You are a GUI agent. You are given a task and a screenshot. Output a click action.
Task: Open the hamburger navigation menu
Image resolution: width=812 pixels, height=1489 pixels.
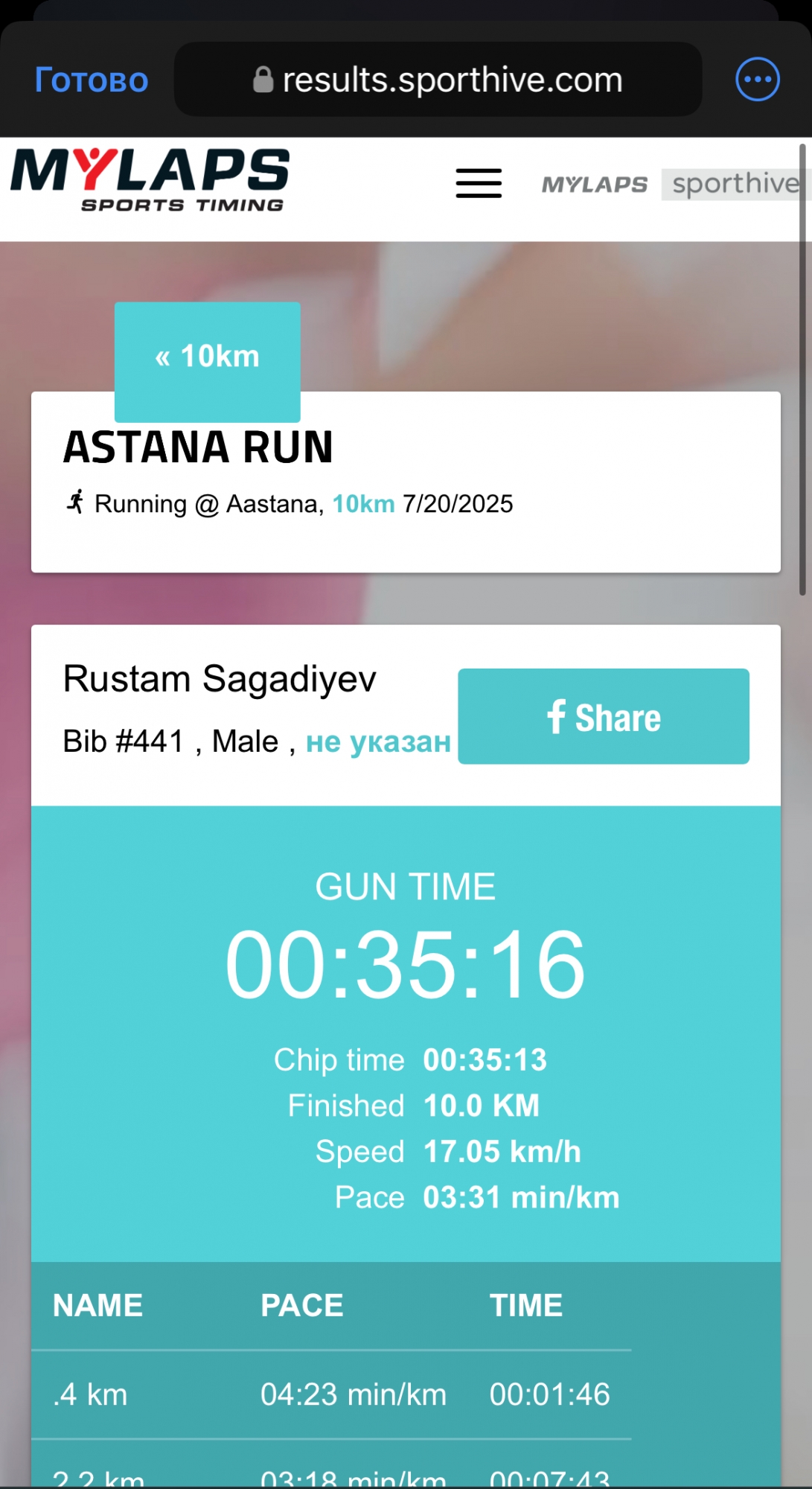[479, 183]
